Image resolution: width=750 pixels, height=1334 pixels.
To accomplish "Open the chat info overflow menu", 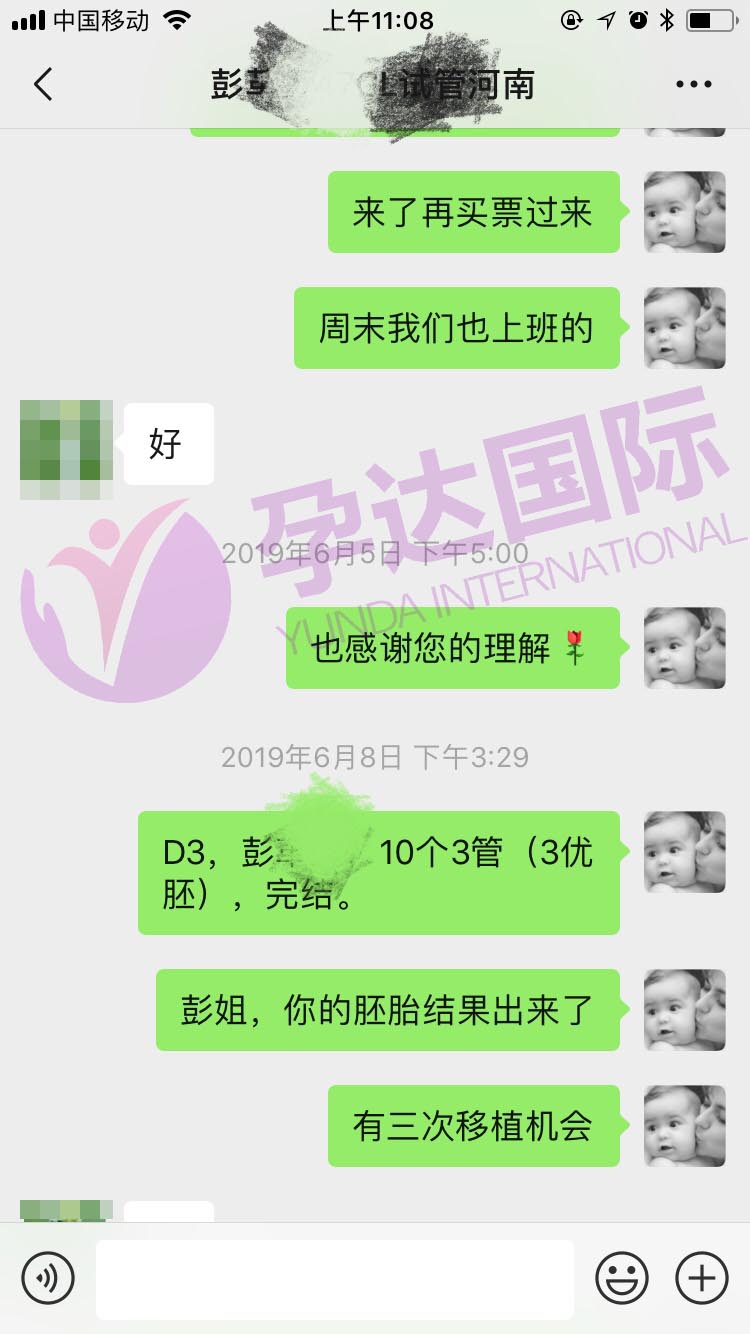I will click(x=693, y=85).
